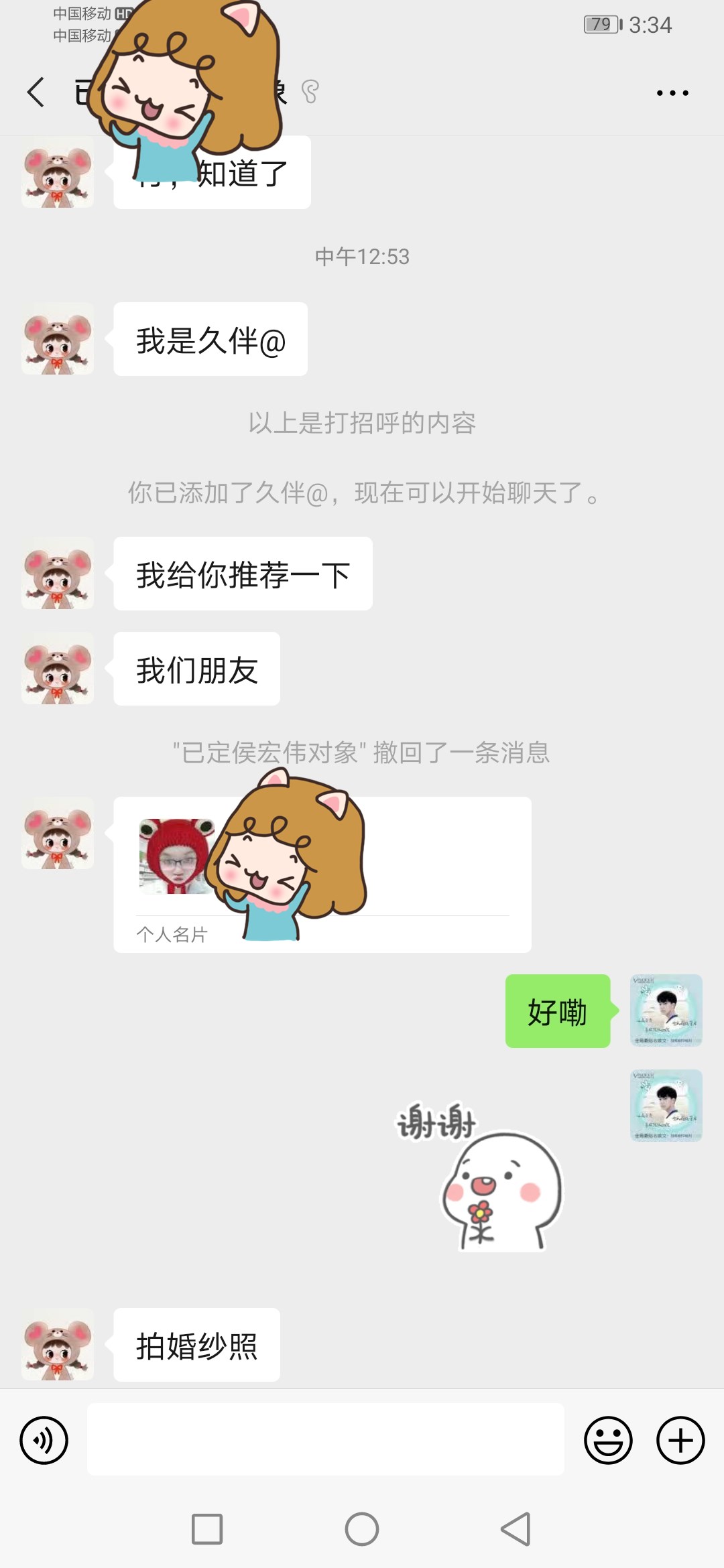Switch to voice message input

pos(44,1440)
